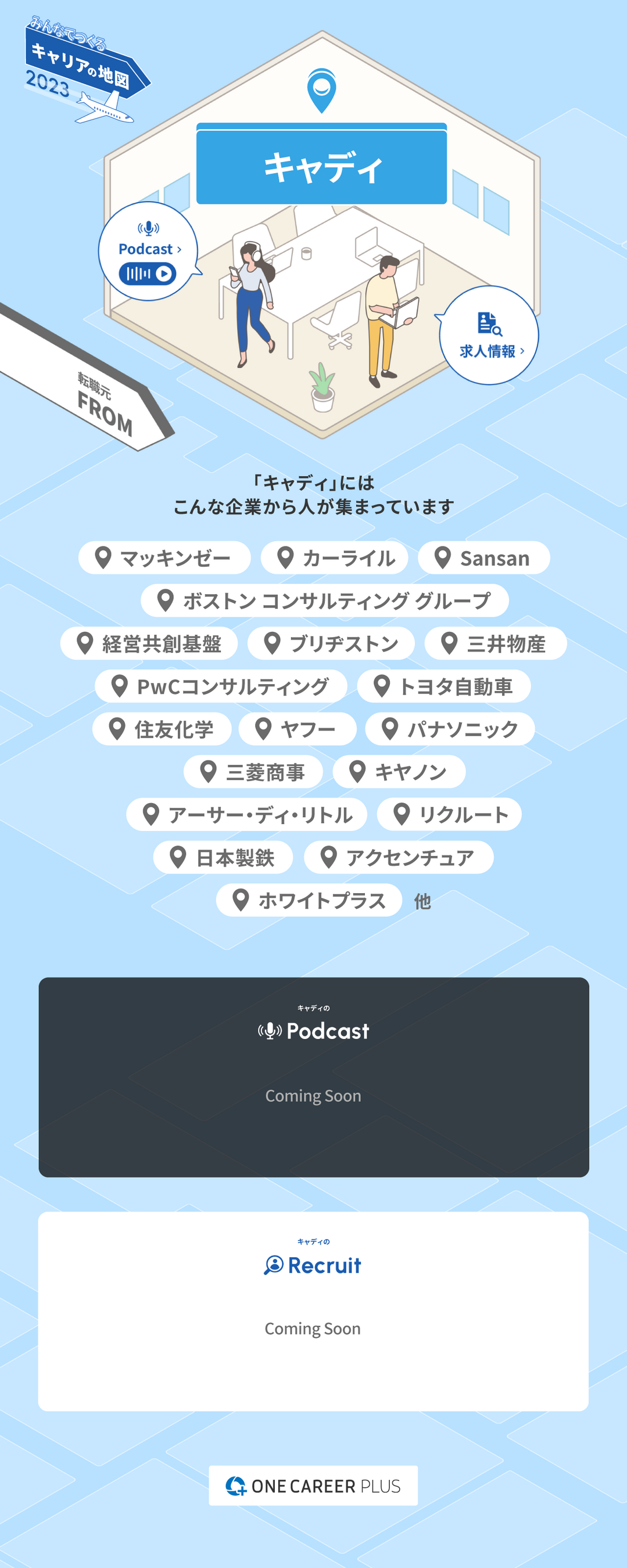Open the リクルート chip
The width and height of the screenshot is (627, 1568).
449,814
